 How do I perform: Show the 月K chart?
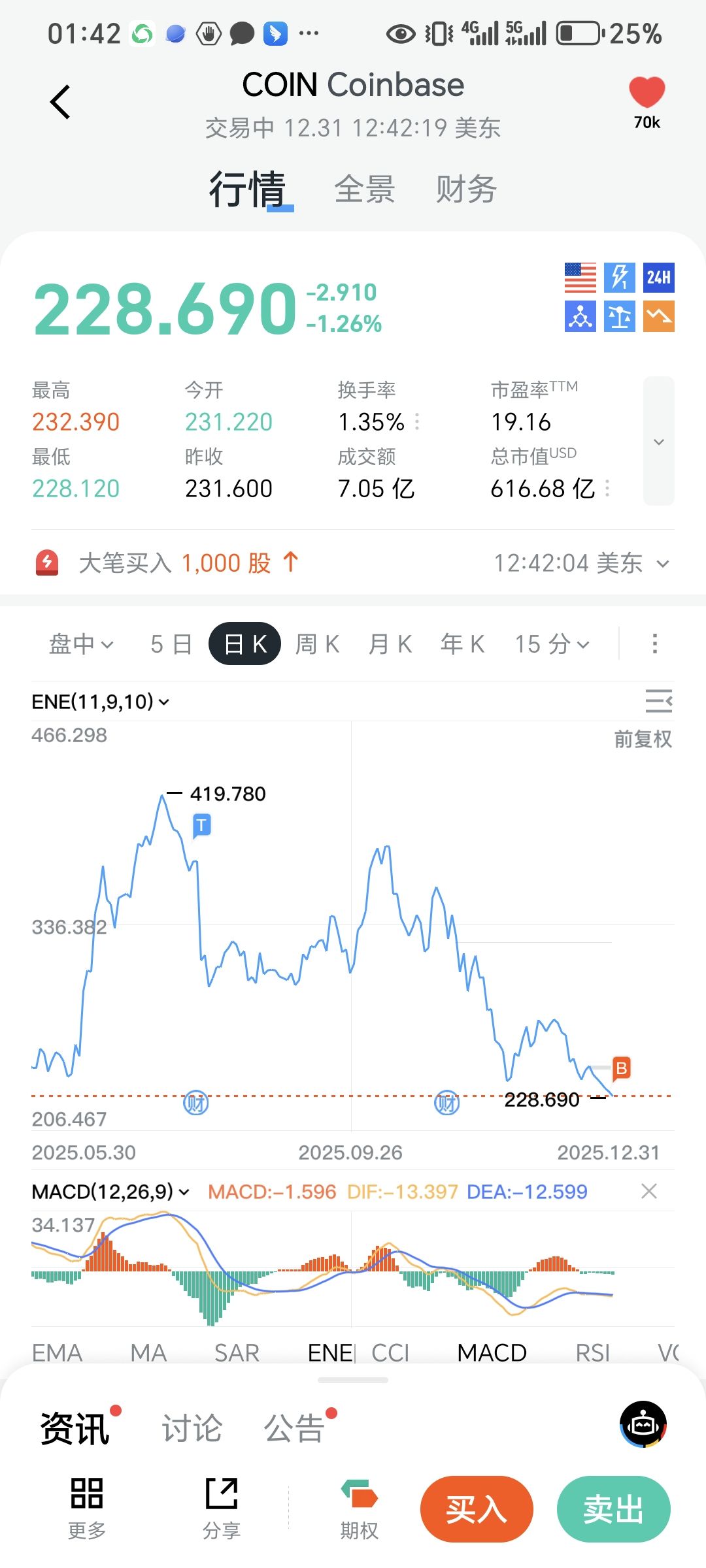(x=390, y=644)
